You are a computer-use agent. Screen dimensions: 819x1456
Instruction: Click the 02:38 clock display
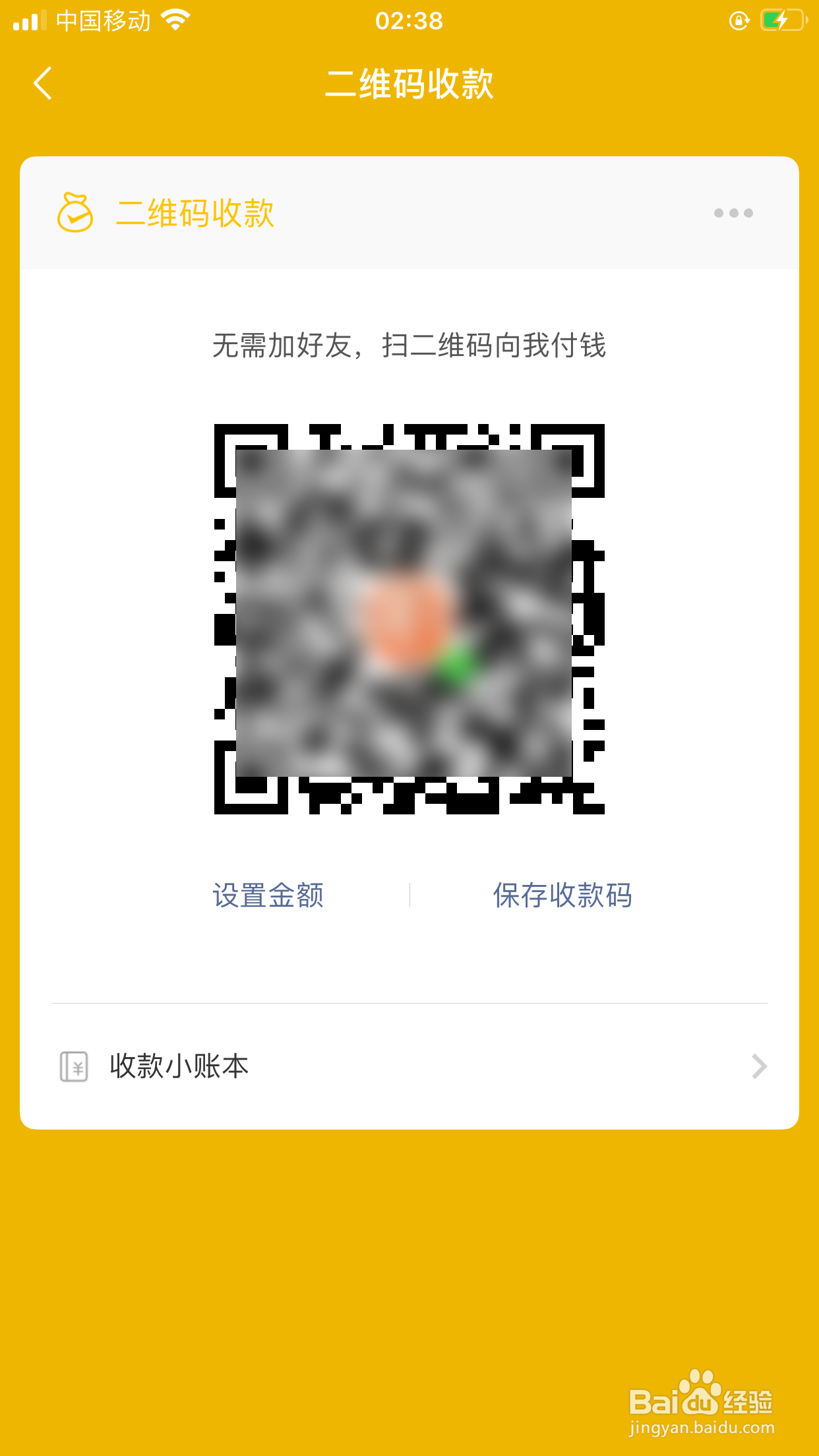coord(409,20)
